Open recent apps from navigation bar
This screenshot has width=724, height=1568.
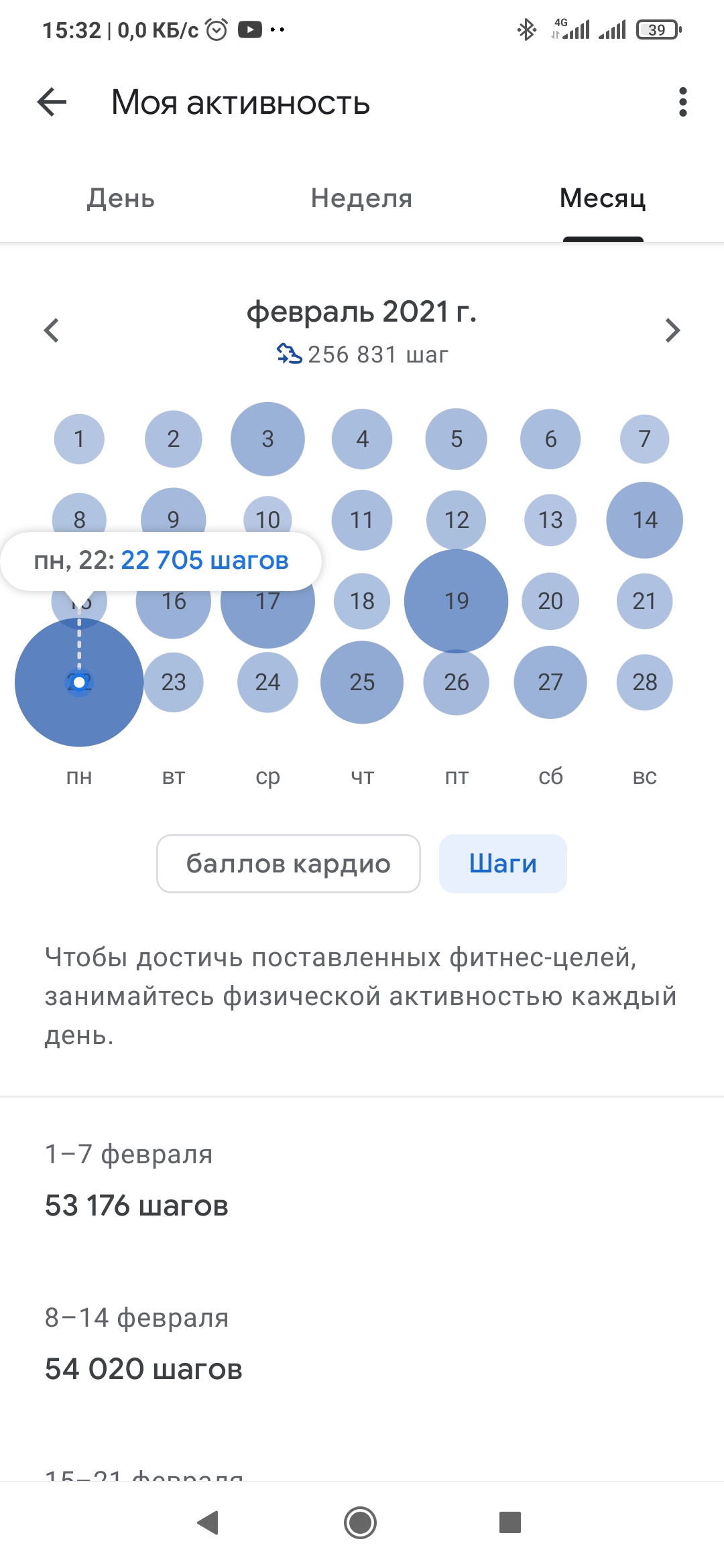click(510, 1522)
